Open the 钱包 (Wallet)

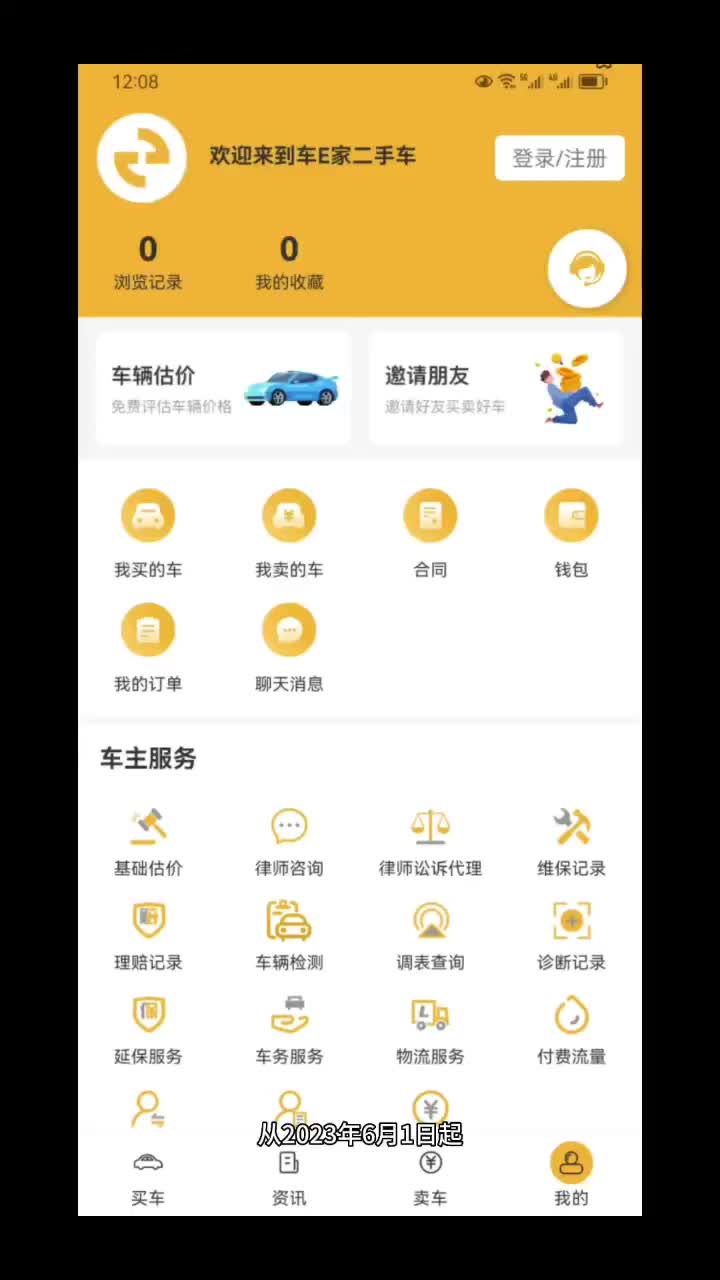tap(571, 532)
